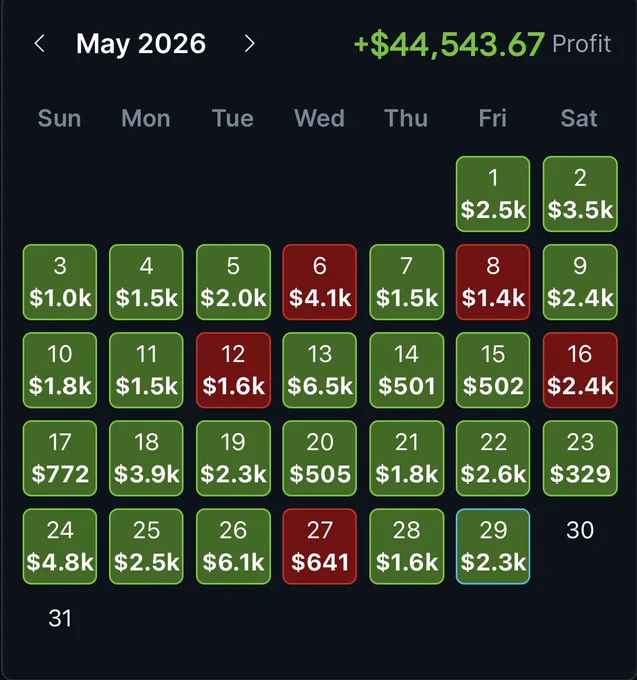View the May 8 loss day
This screenshot has height=680, width=637.
click(x=493, y=282)
